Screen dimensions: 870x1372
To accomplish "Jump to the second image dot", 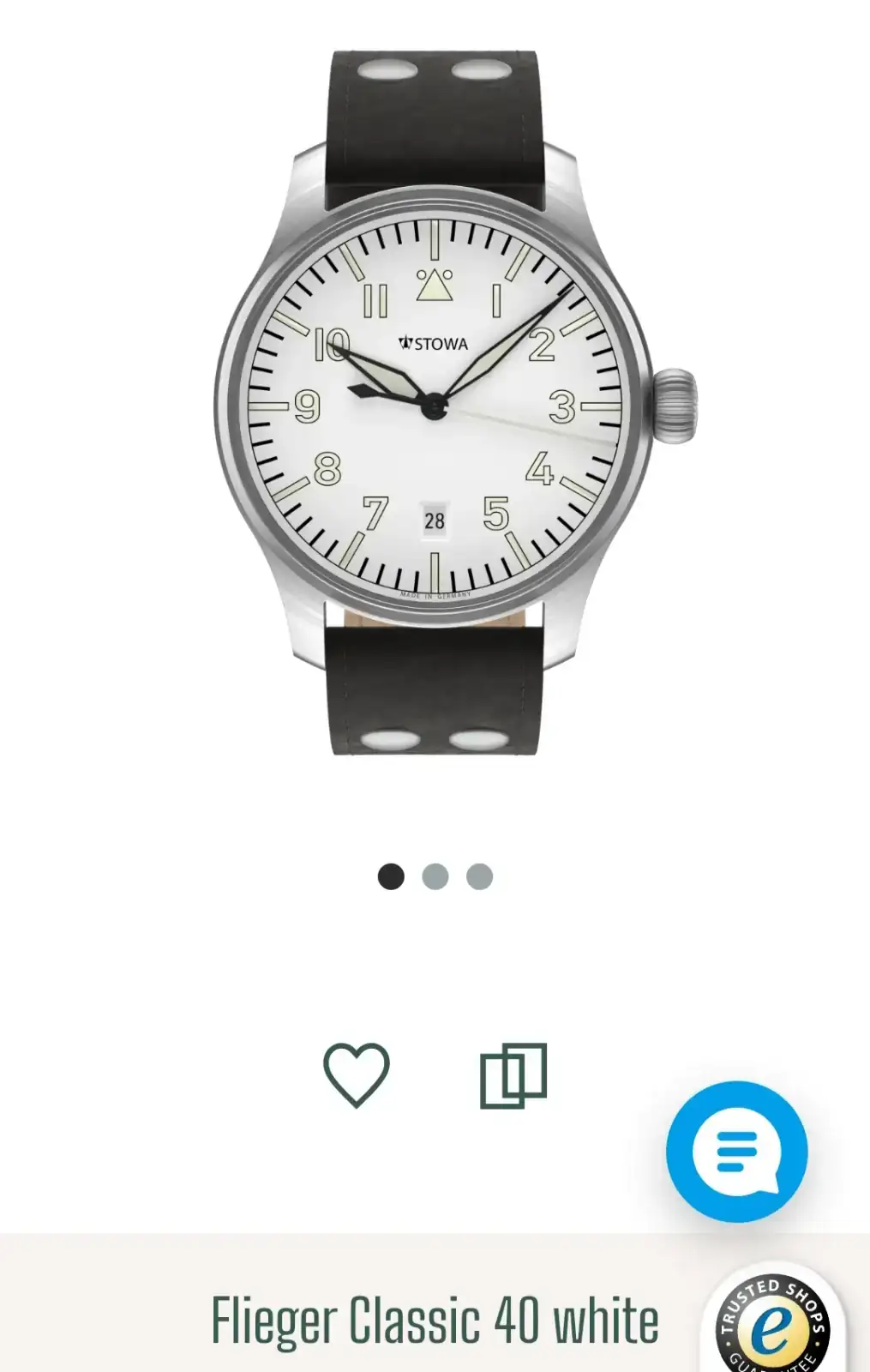I will click(435, 876).
